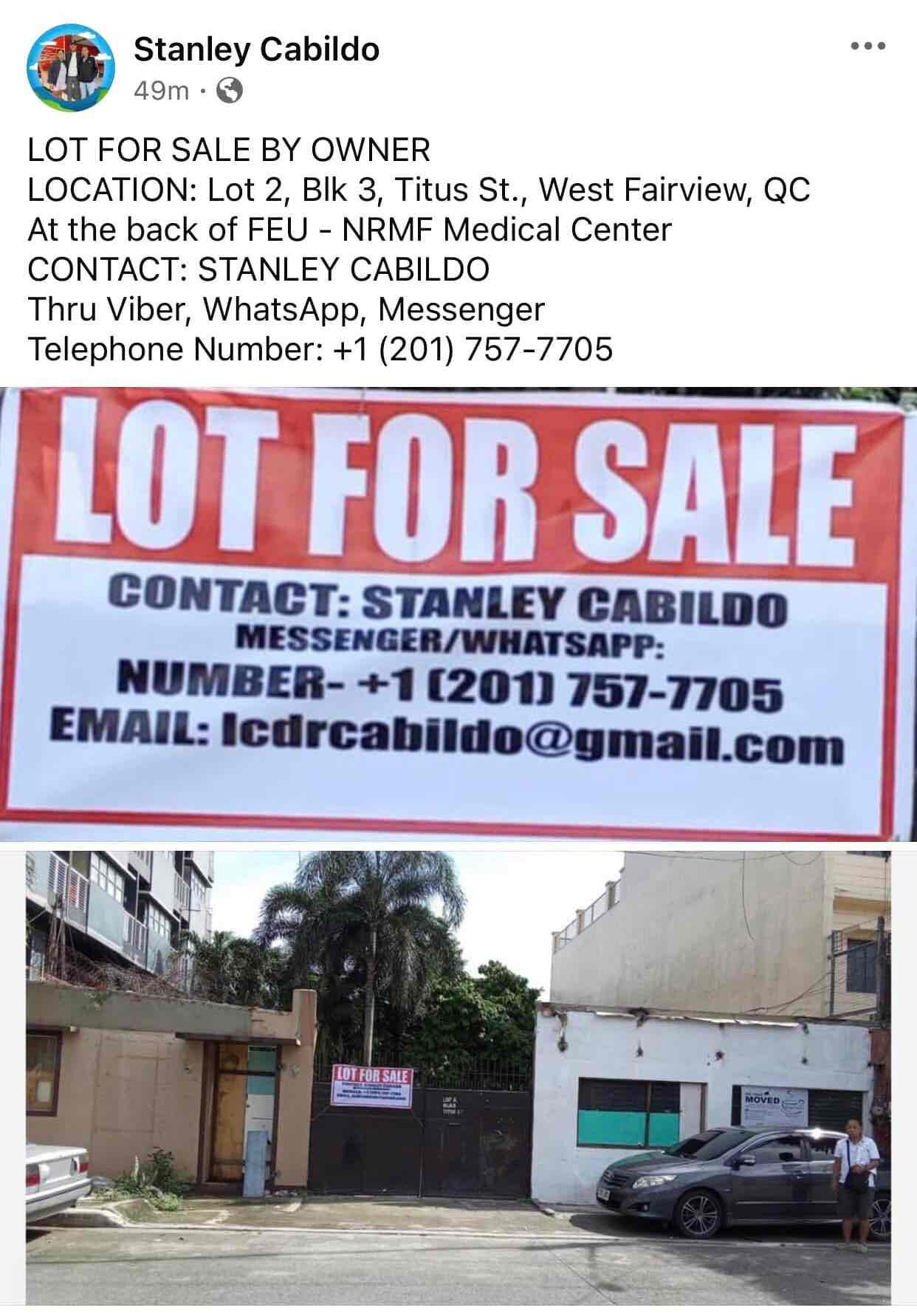The image size is (917, 1316).
Task: Open Stanley Cabildo's profile name link
Action: pyautogui.click(x=256, y=49)
